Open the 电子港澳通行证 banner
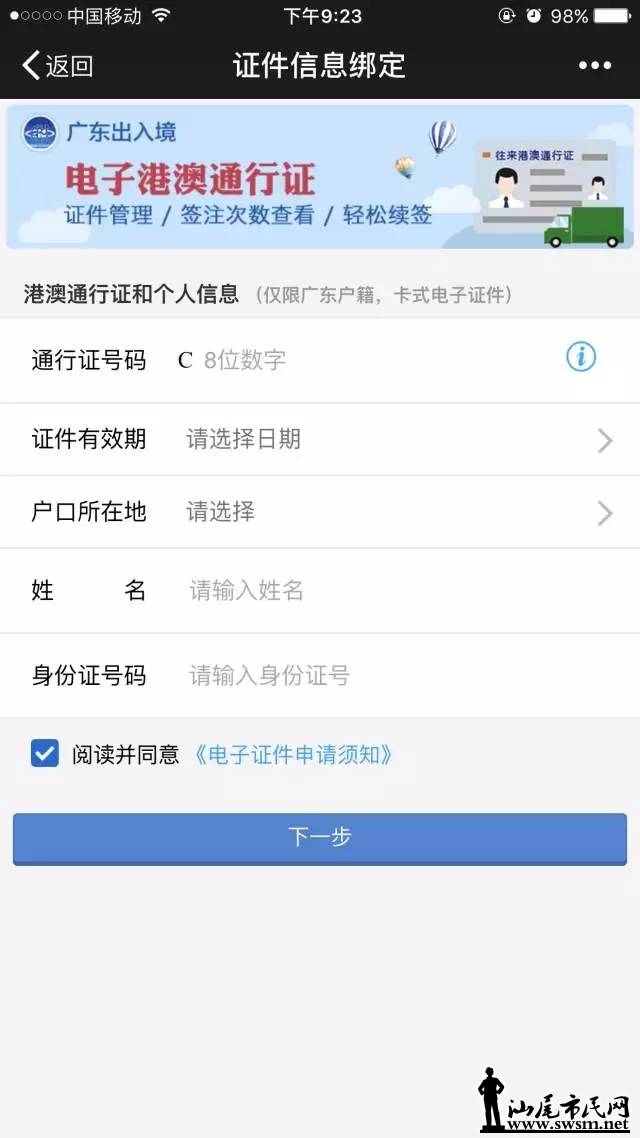This screenshot has height=1138, width=640. click(320, 177)
